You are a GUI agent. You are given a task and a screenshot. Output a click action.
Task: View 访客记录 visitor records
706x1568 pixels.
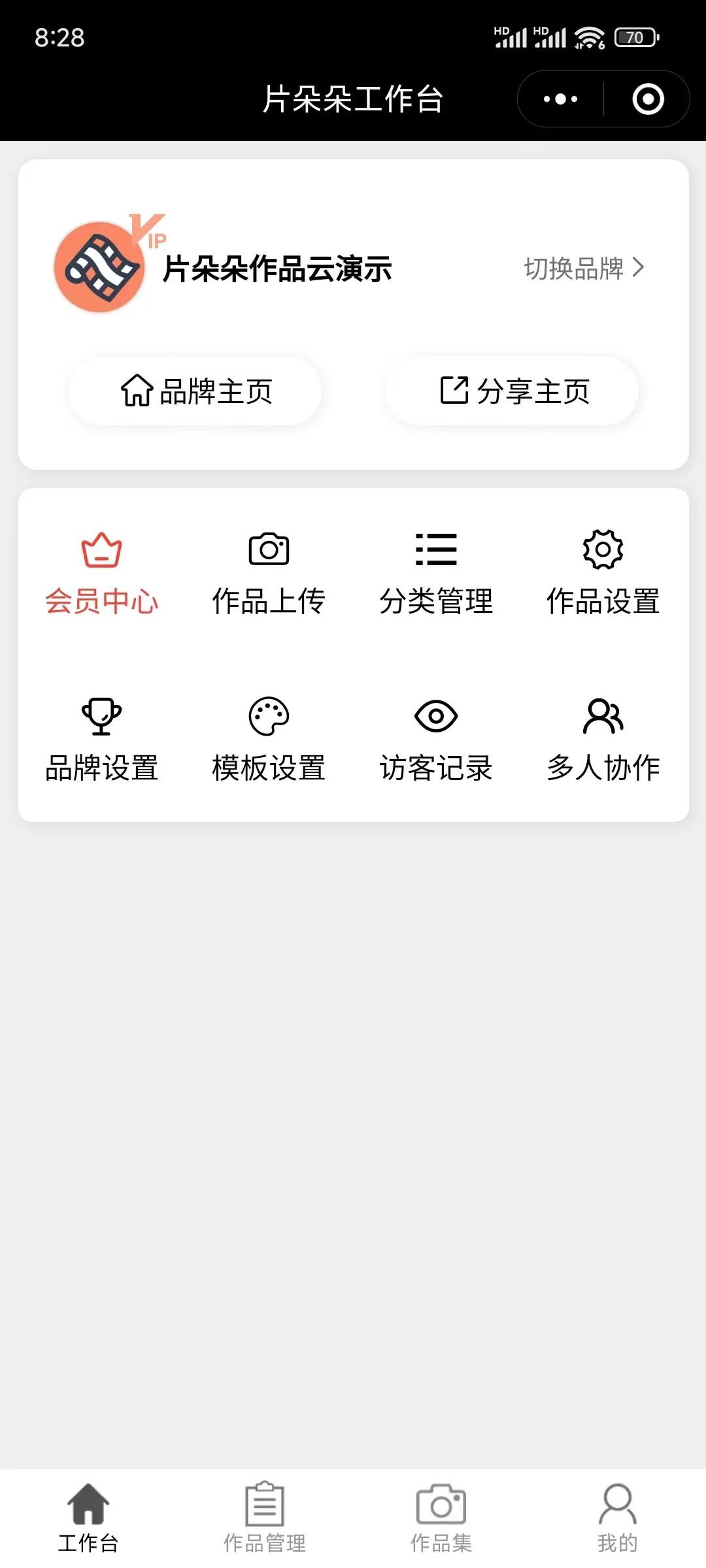[x=436, y=741]
